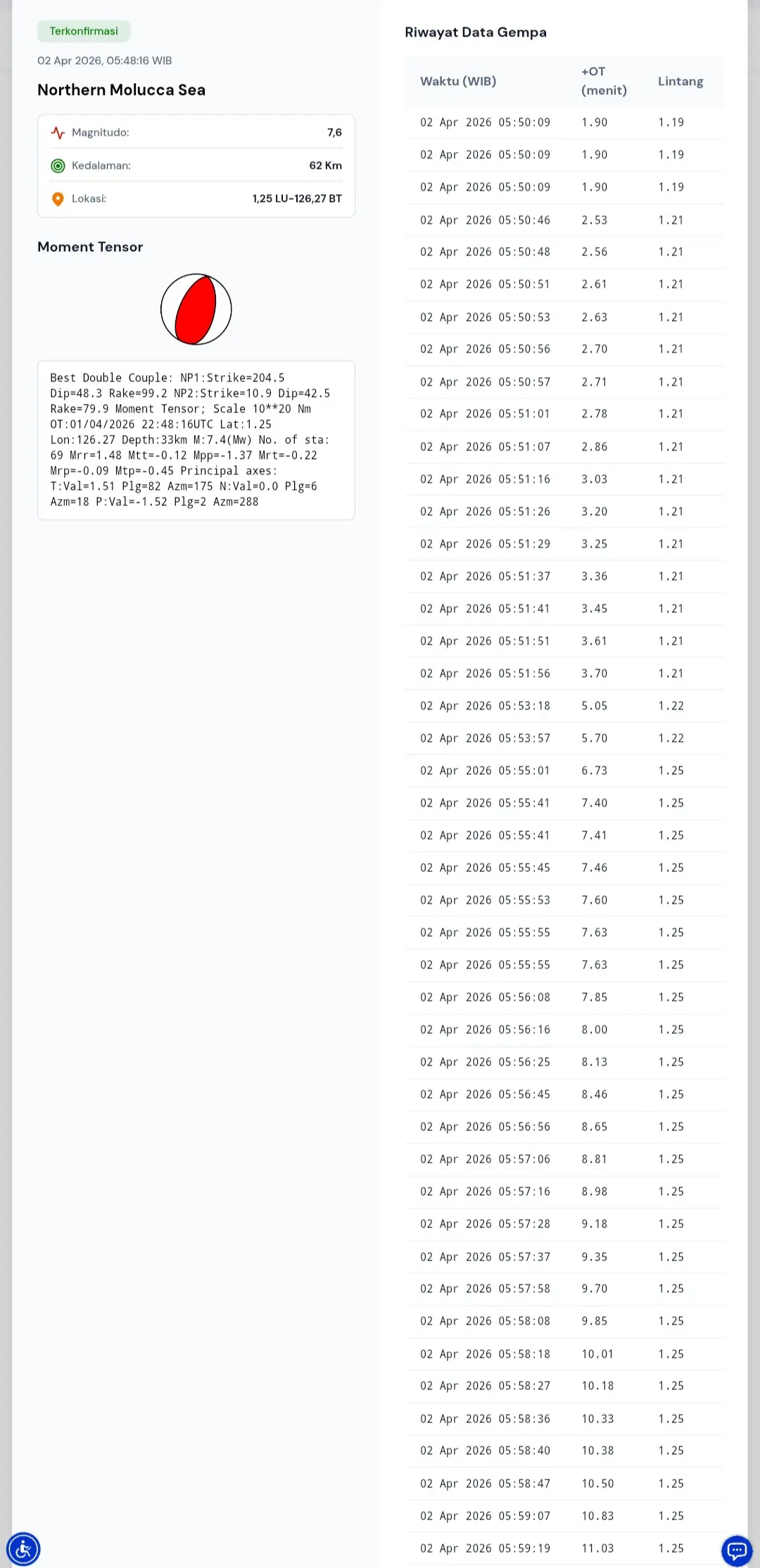Open the accessibility options button

(x=23, y=1549)
